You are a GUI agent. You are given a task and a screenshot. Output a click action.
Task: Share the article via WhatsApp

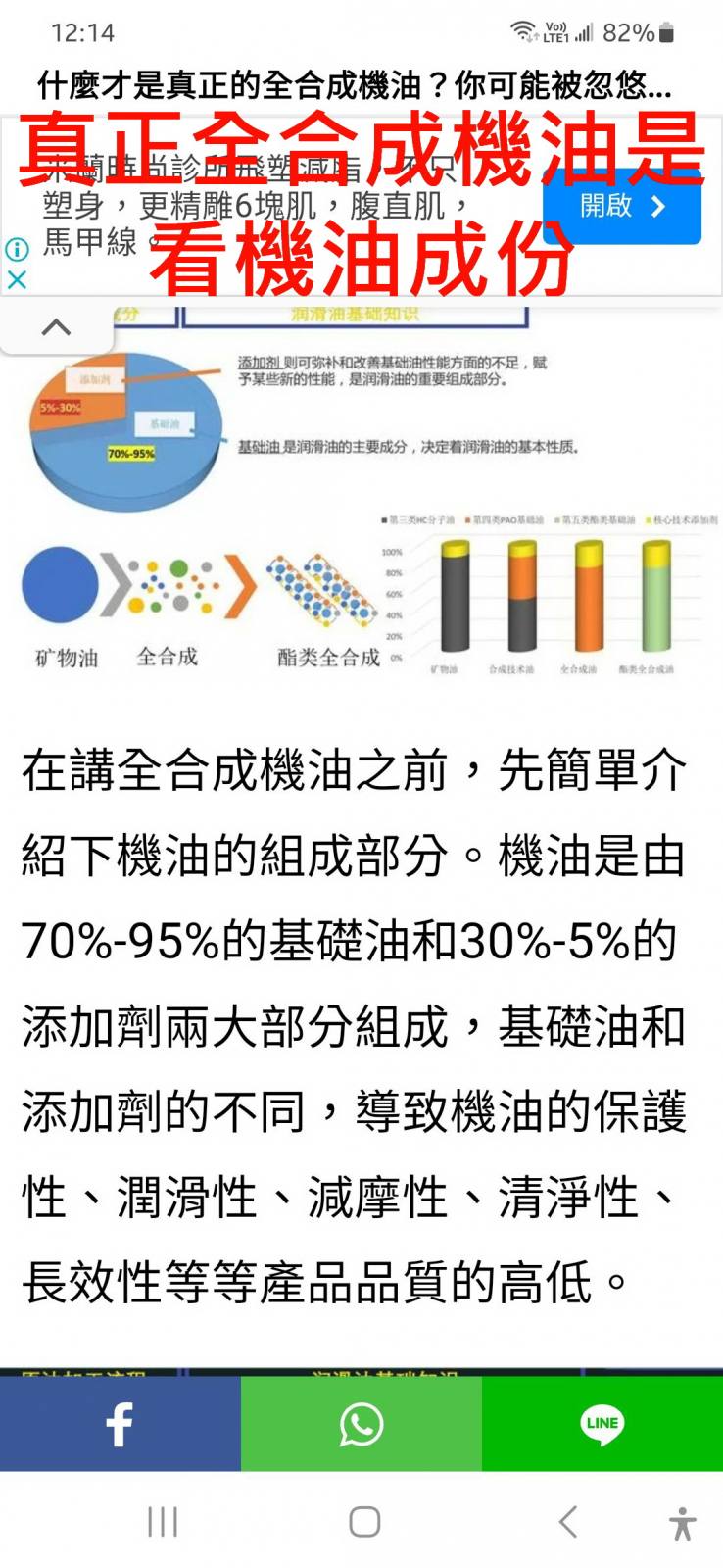pos(361,1423)
